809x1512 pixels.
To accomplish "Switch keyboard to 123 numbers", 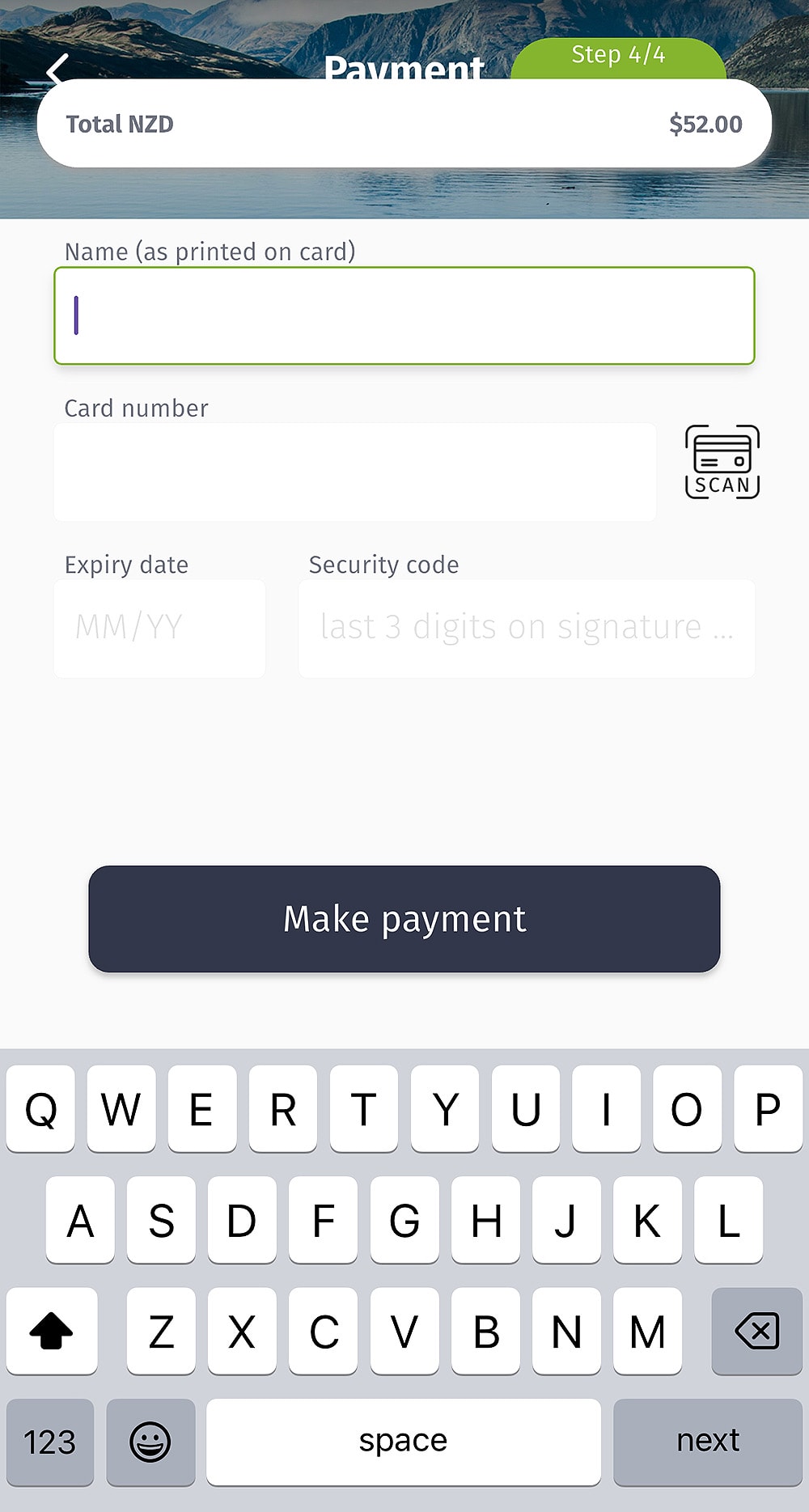I will pos(50,1442).
